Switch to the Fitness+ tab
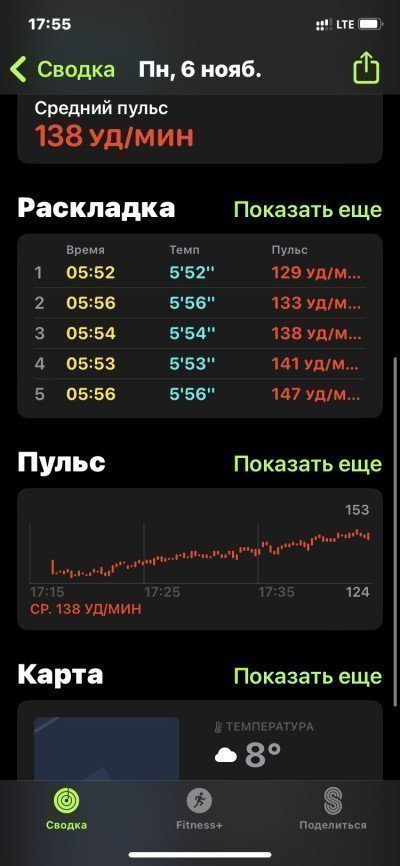The image size is (400, 866). (199, 809)
